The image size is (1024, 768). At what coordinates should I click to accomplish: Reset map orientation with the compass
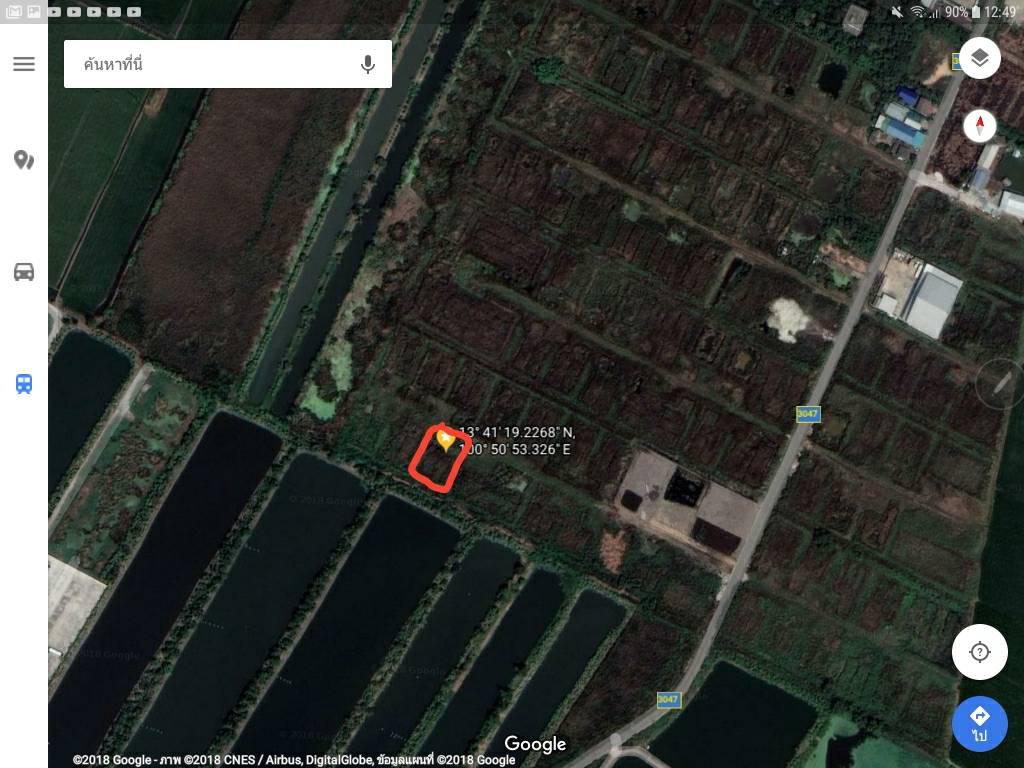[979, 125]
